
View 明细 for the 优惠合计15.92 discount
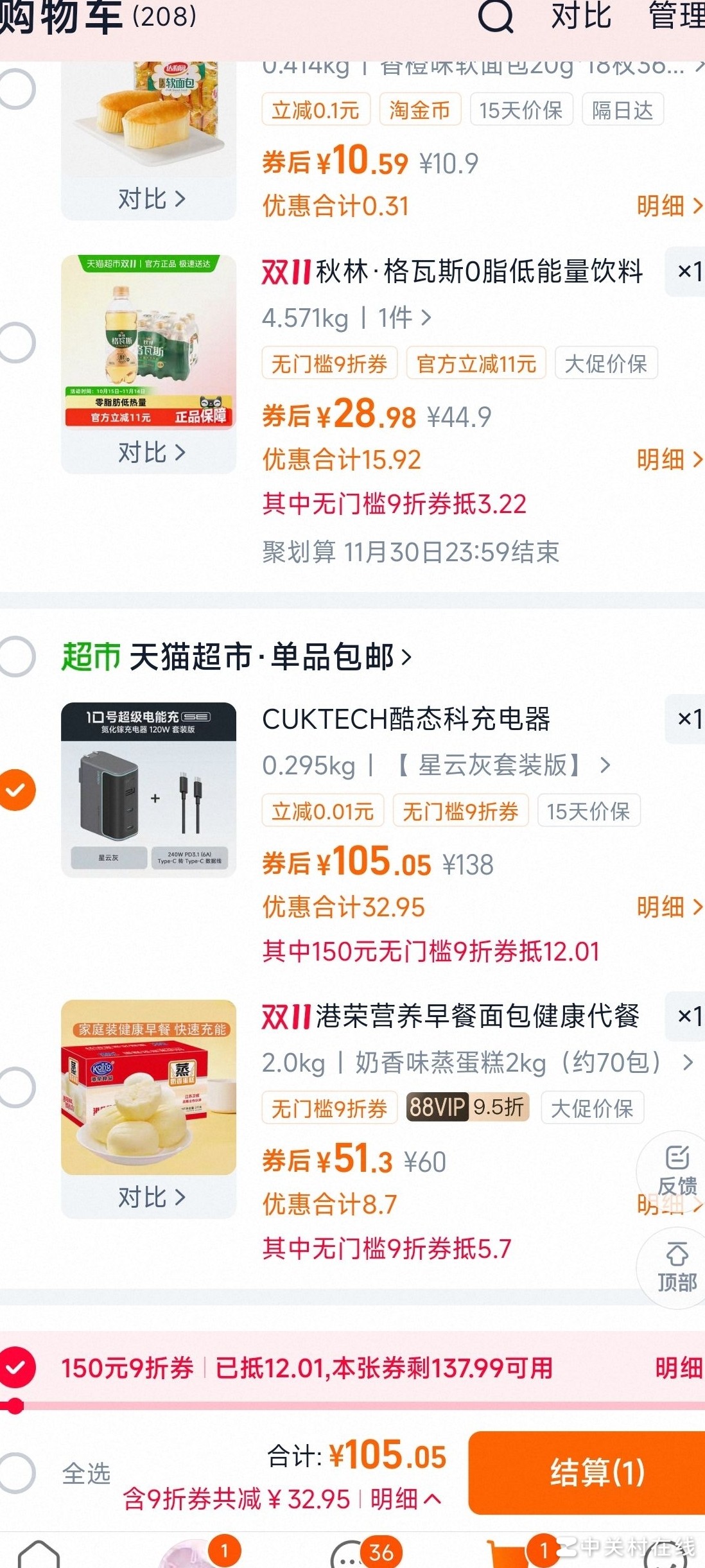(x=669, y=460)
